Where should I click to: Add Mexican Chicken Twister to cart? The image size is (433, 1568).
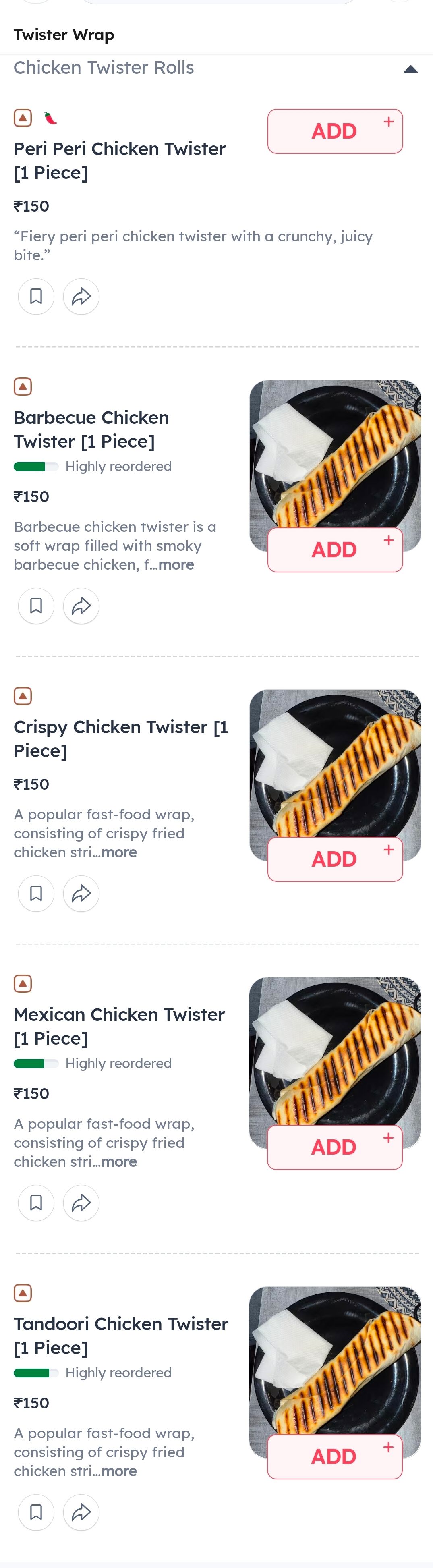[x=335, y=1147]
